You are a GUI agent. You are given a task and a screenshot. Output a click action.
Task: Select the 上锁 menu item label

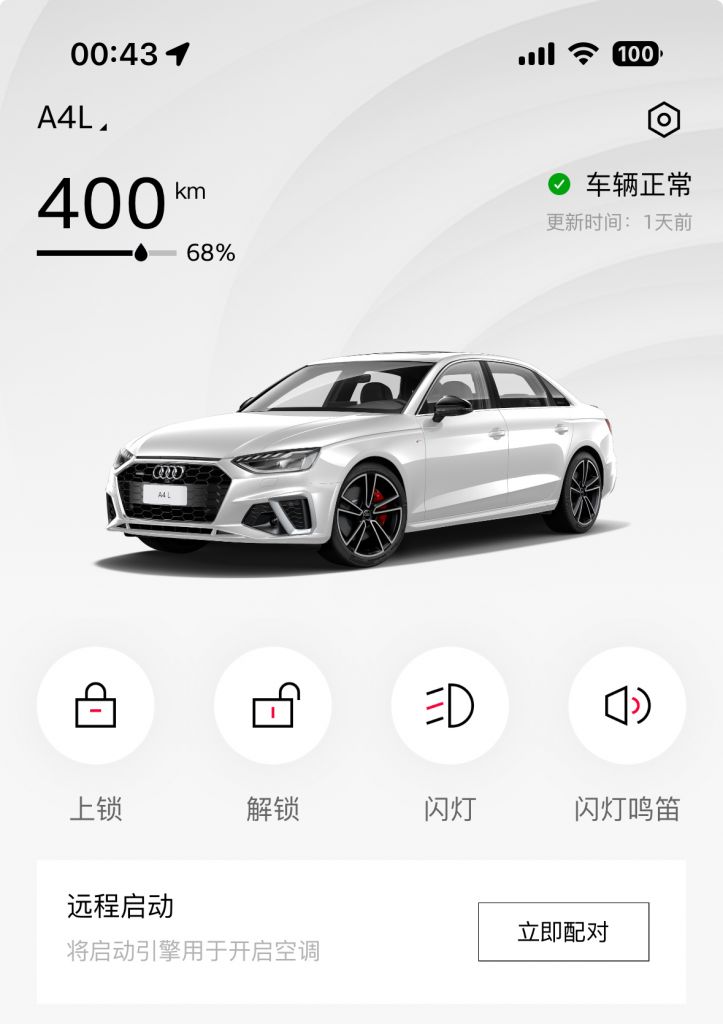(95, 811)
